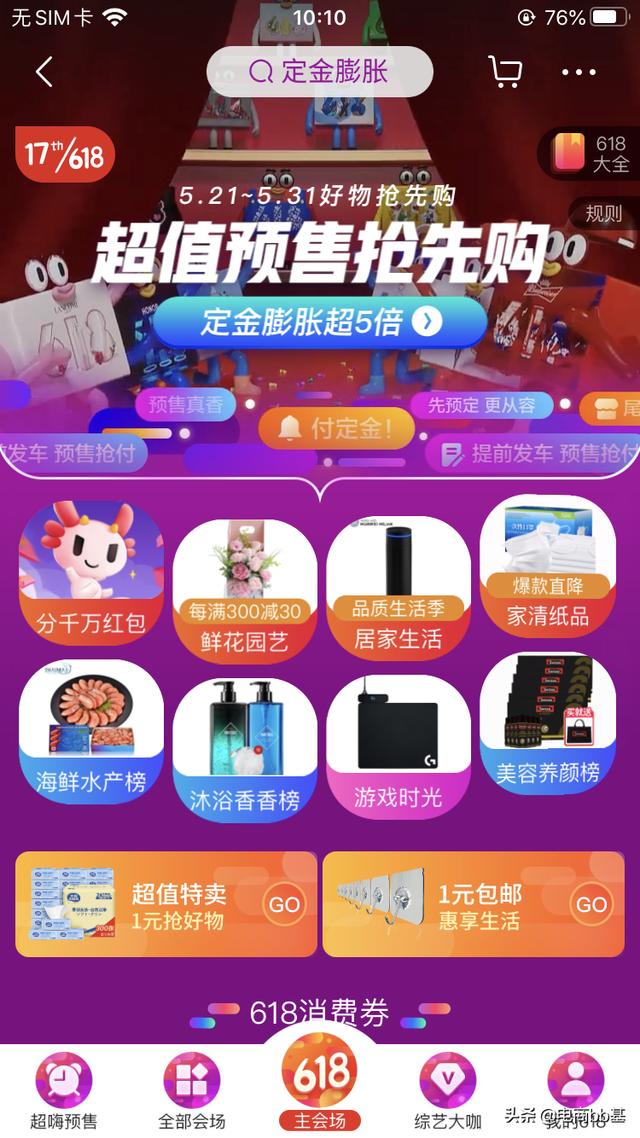The height and width of the screenshot is (1138, 640).
Task: Tap GO on 1元包邮 banner
Action: (590, 904)
